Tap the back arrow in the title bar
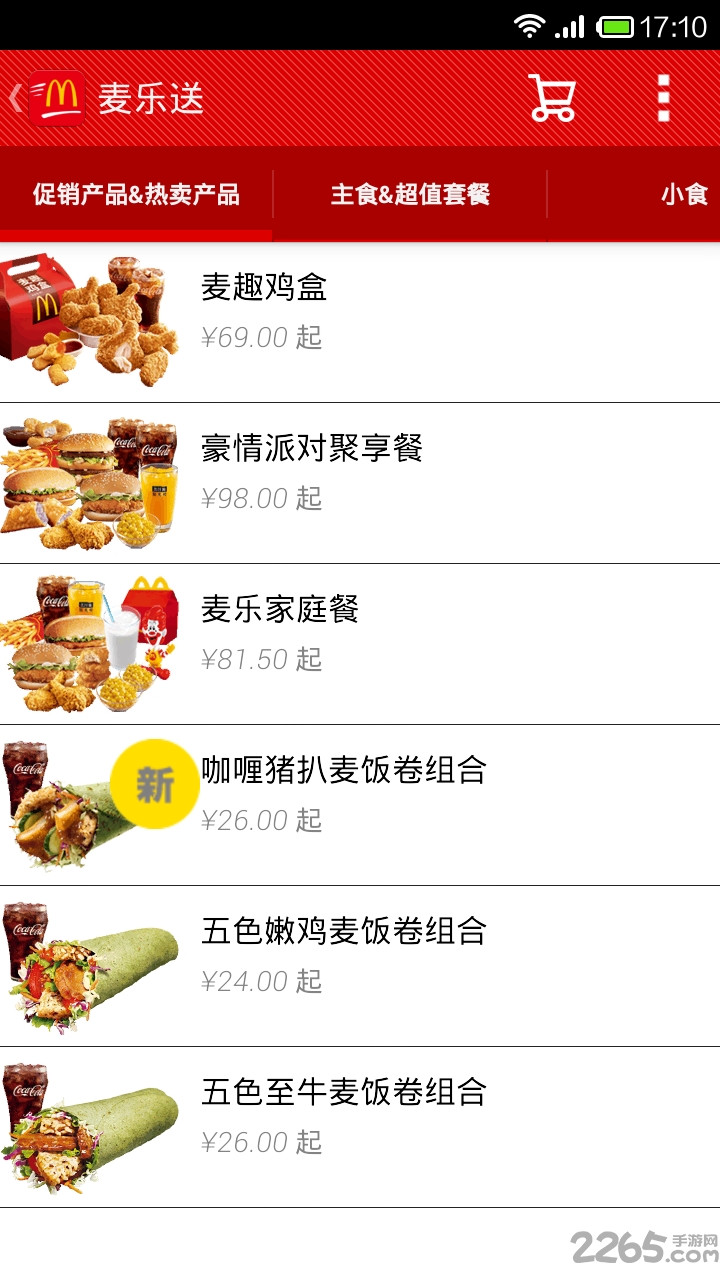Viewport: 720px width, 1280px height. [x=12, y=97]
